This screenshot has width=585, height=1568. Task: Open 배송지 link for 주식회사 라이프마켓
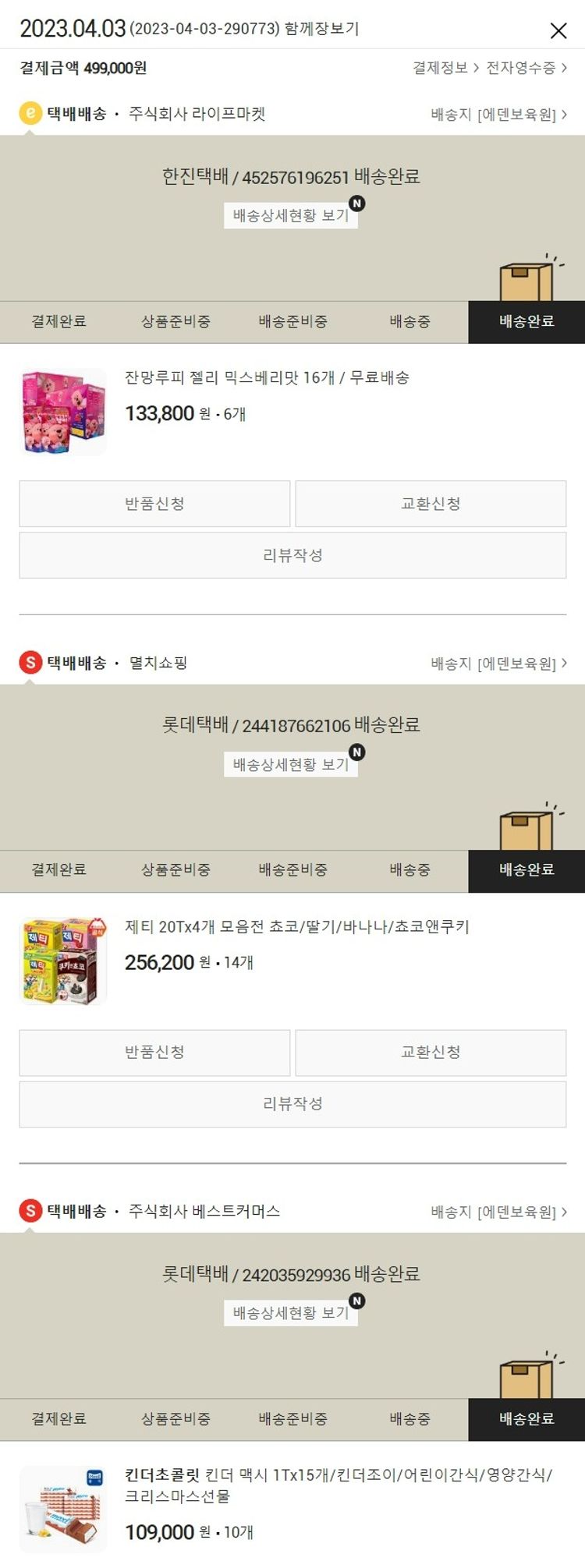pyautogui.click(x=498, y=115)
